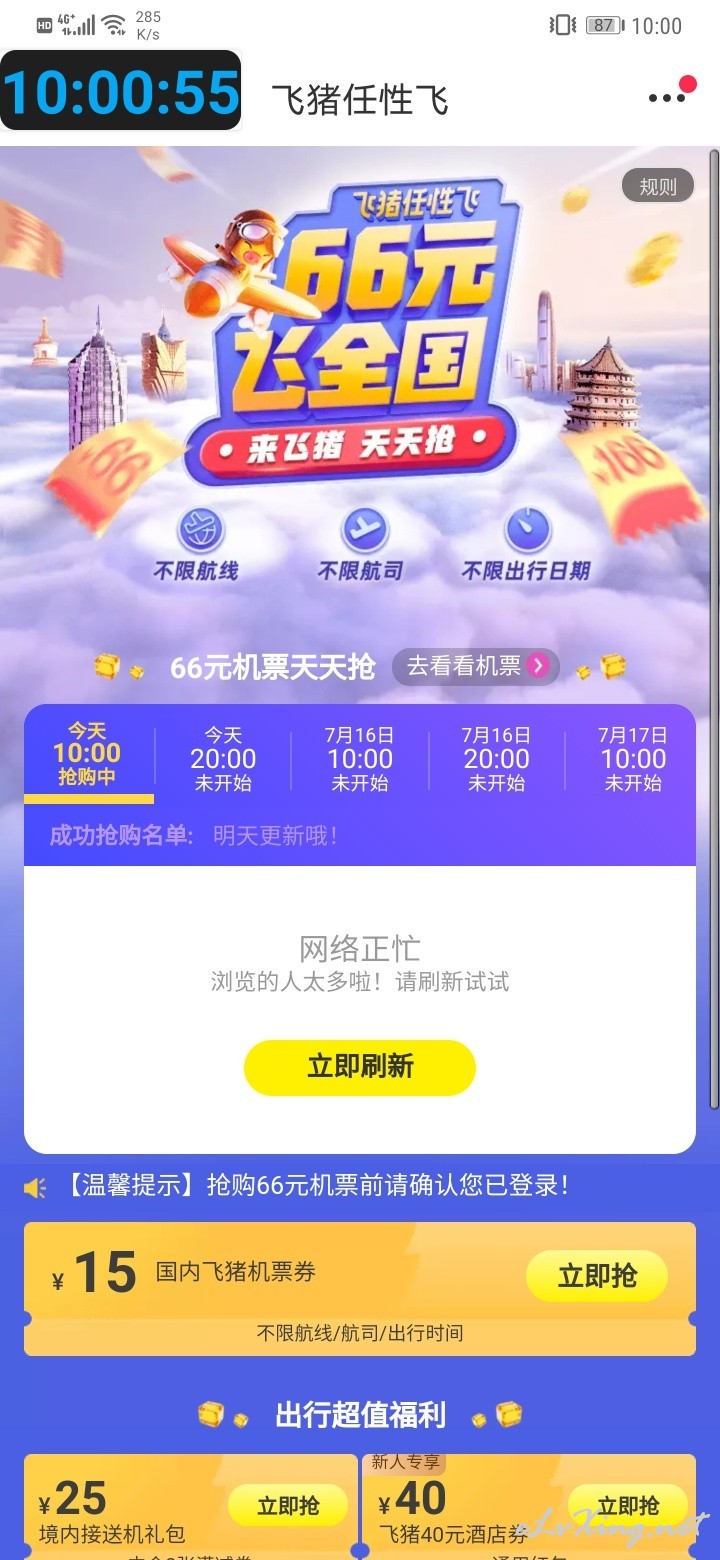The width and height of the screenshot is (720, 1560).
Task: Tap 去看看机票 to view tickets
Action: click(x=476, y=666)
